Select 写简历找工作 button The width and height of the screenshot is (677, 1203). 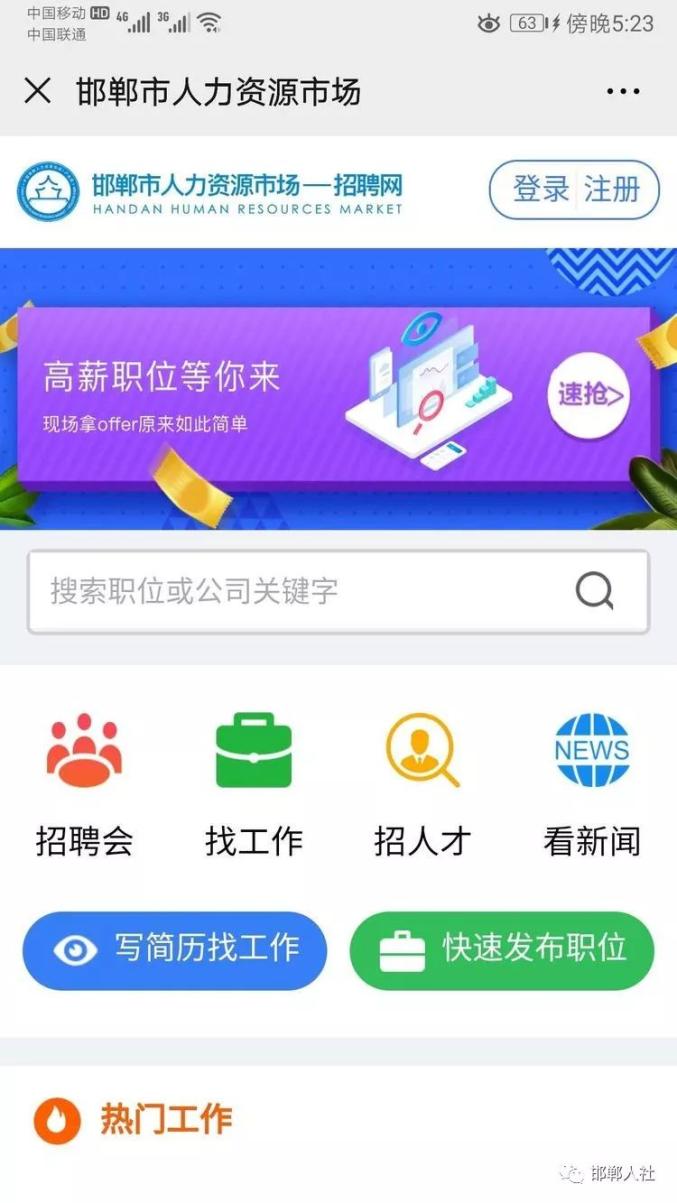[x=175, y=950]
